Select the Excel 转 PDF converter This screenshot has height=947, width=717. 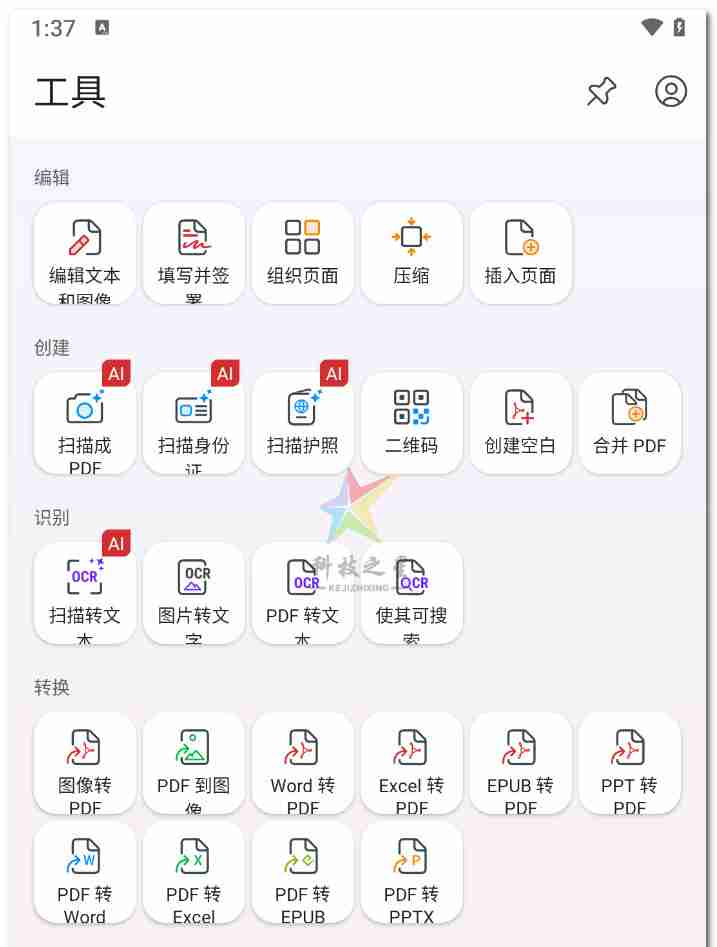(x=412, y=763)
